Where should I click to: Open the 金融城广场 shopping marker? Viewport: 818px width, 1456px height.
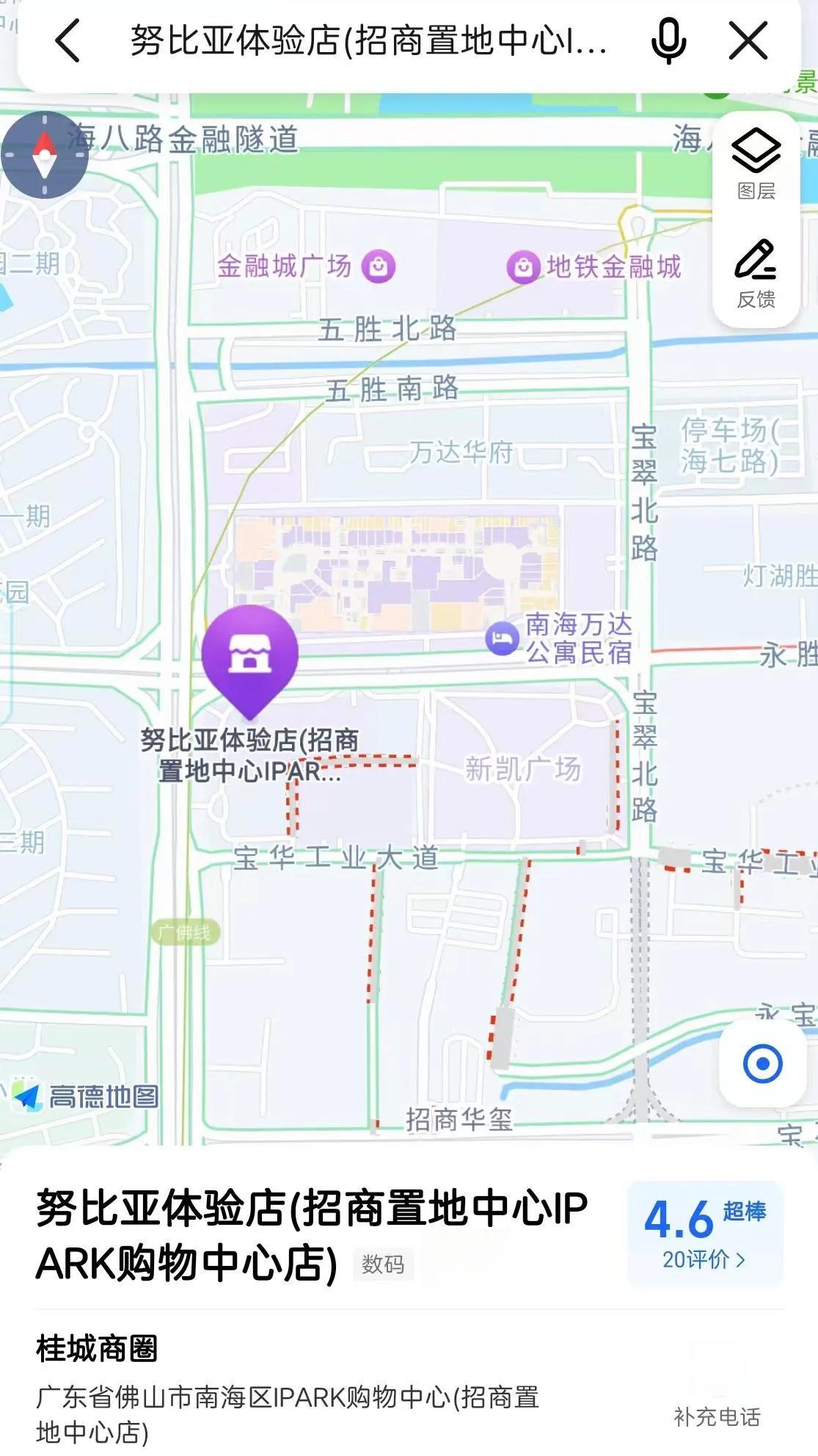(379, 266)
